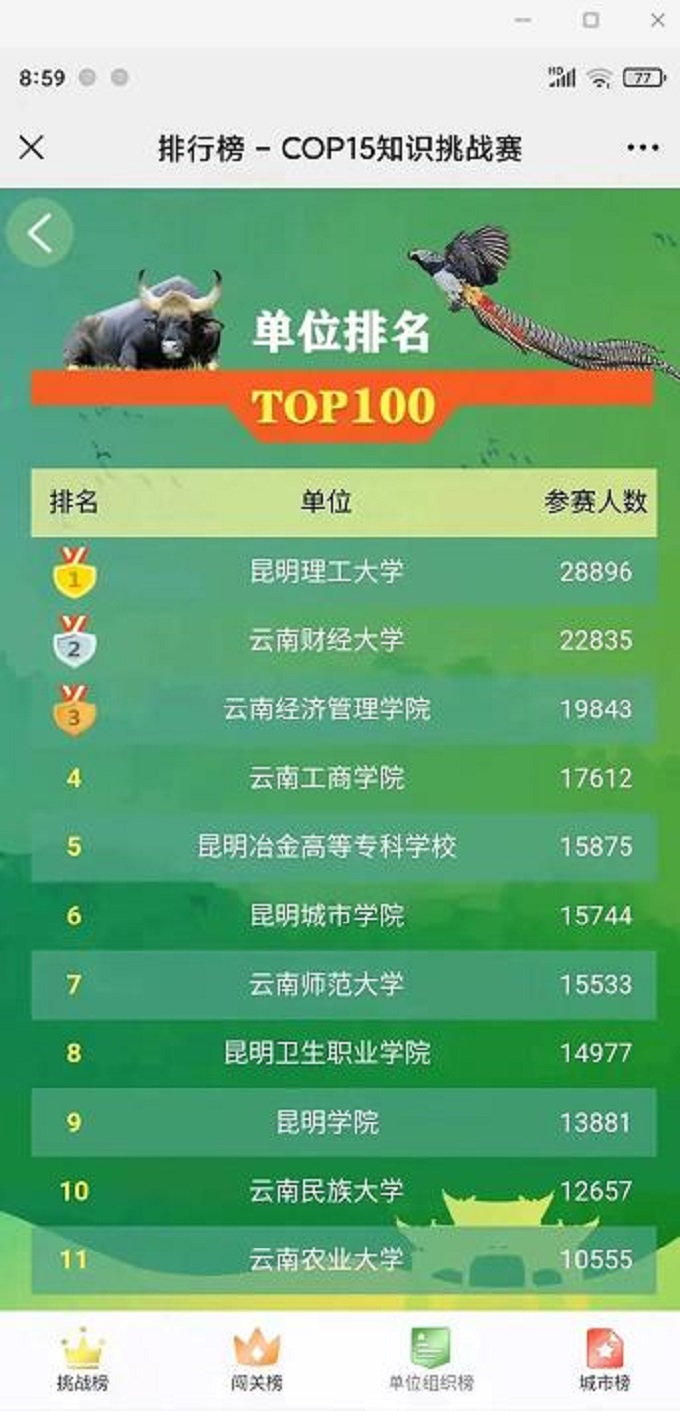Close the window with the X button
The height and width of the screenshot is (1411, 680).
tap(657, 20)
